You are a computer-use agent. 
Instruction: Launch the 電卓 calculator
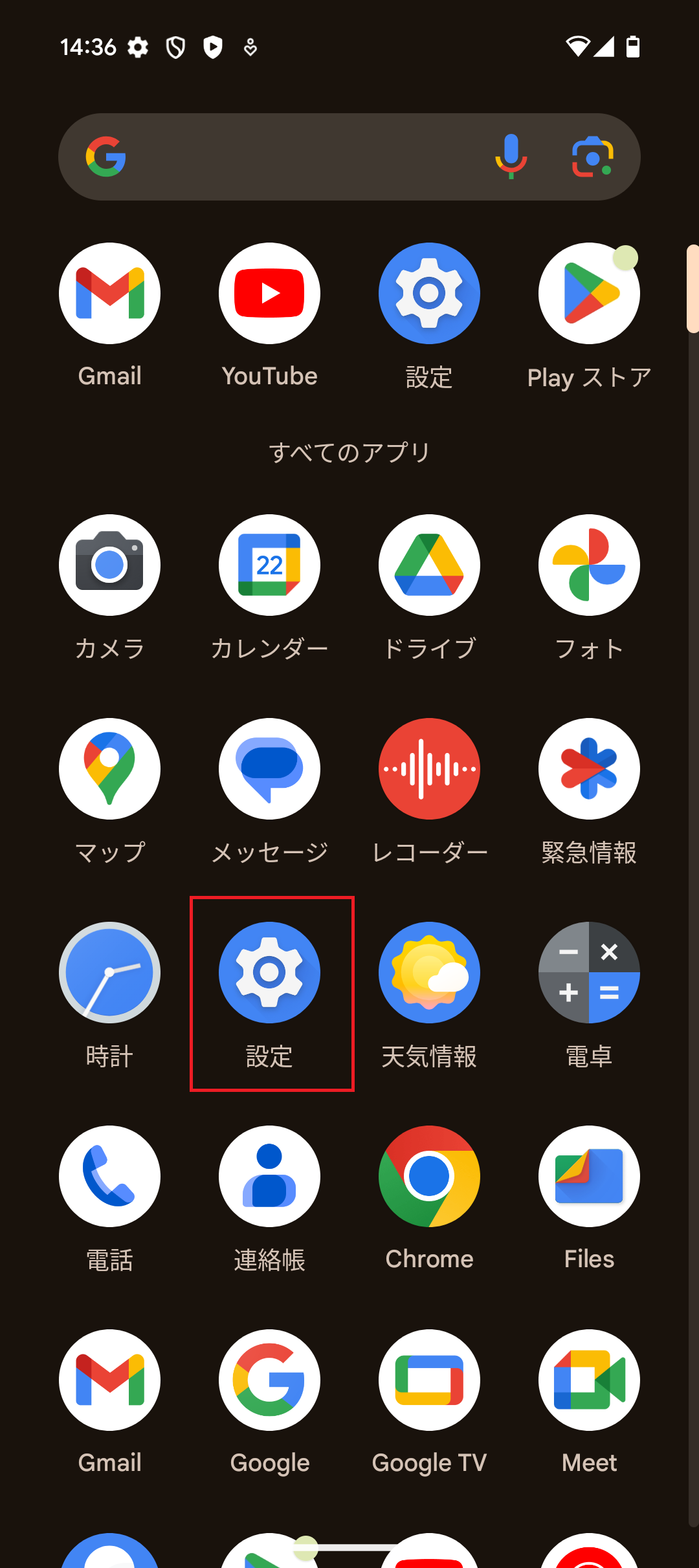[588, 972]
